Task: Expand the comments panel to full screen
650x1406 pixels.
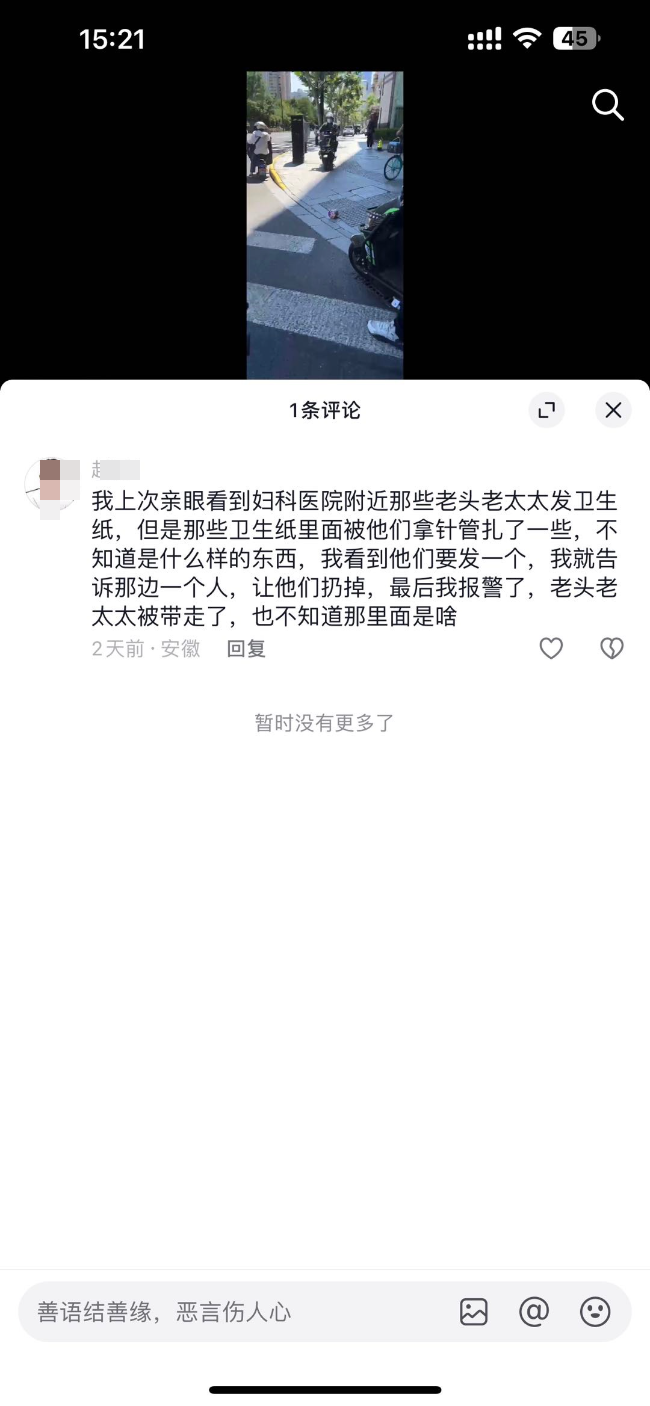Action: pyautogui.click(x=546, y=410)
